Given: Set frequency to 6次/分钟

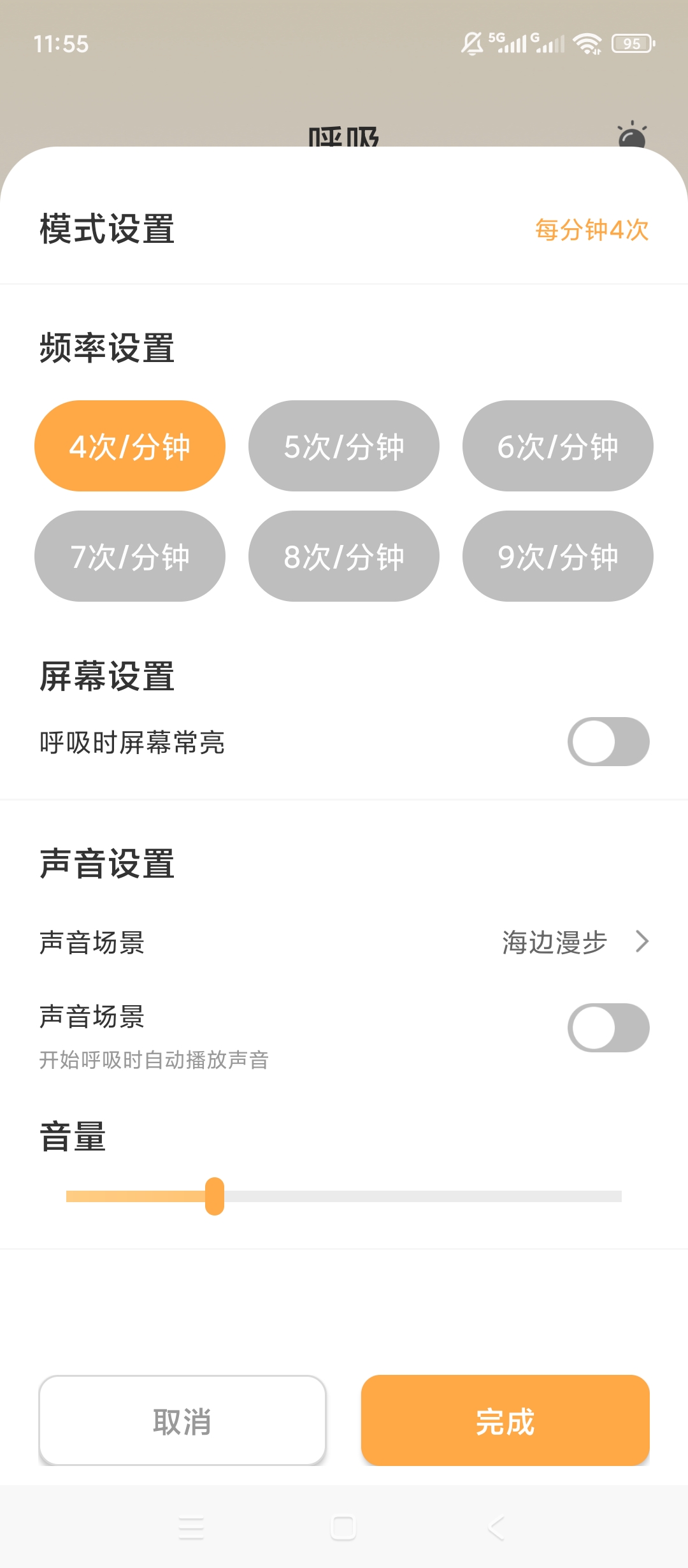Looking at the screenshot, I should [558, 446].
